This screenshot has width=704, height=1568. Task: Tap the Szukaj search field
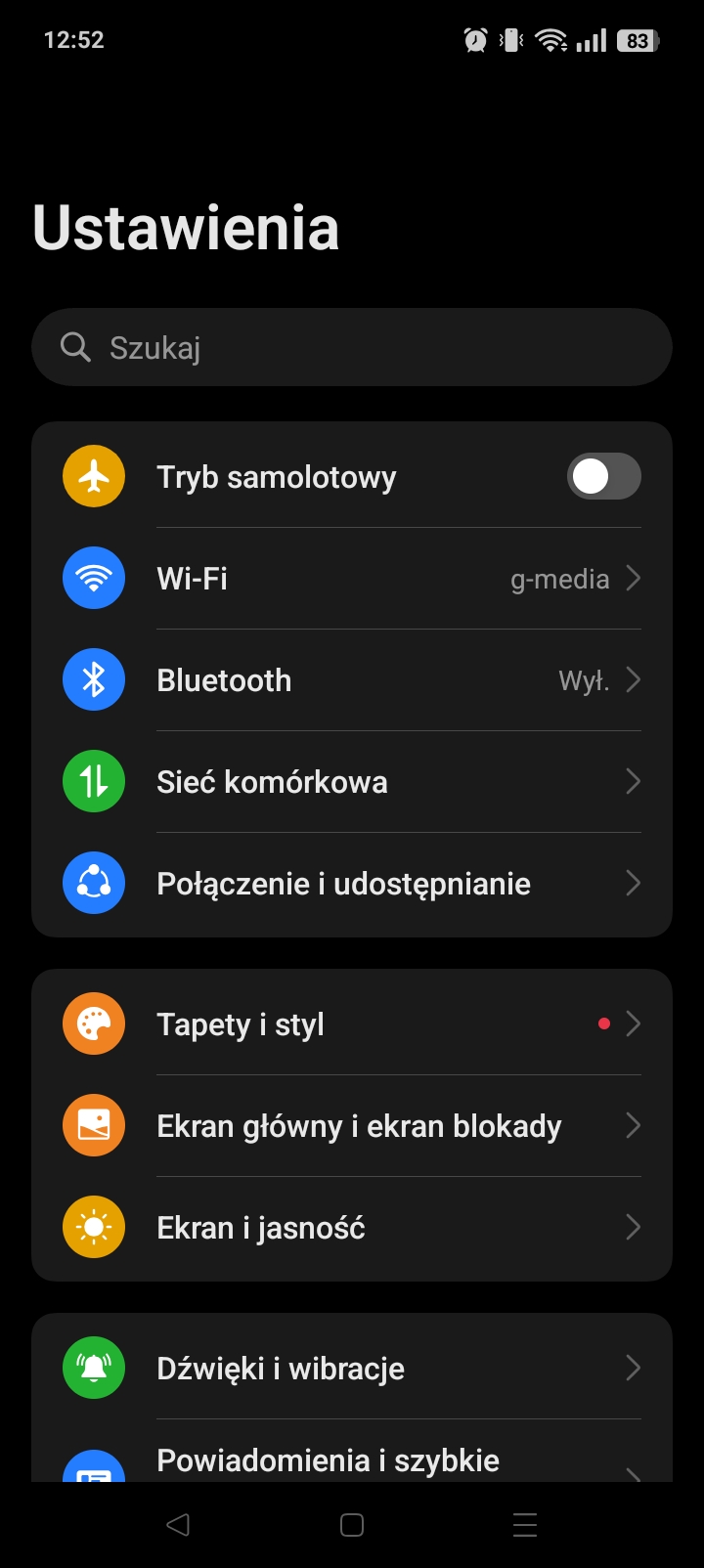(x=352, y=347)
